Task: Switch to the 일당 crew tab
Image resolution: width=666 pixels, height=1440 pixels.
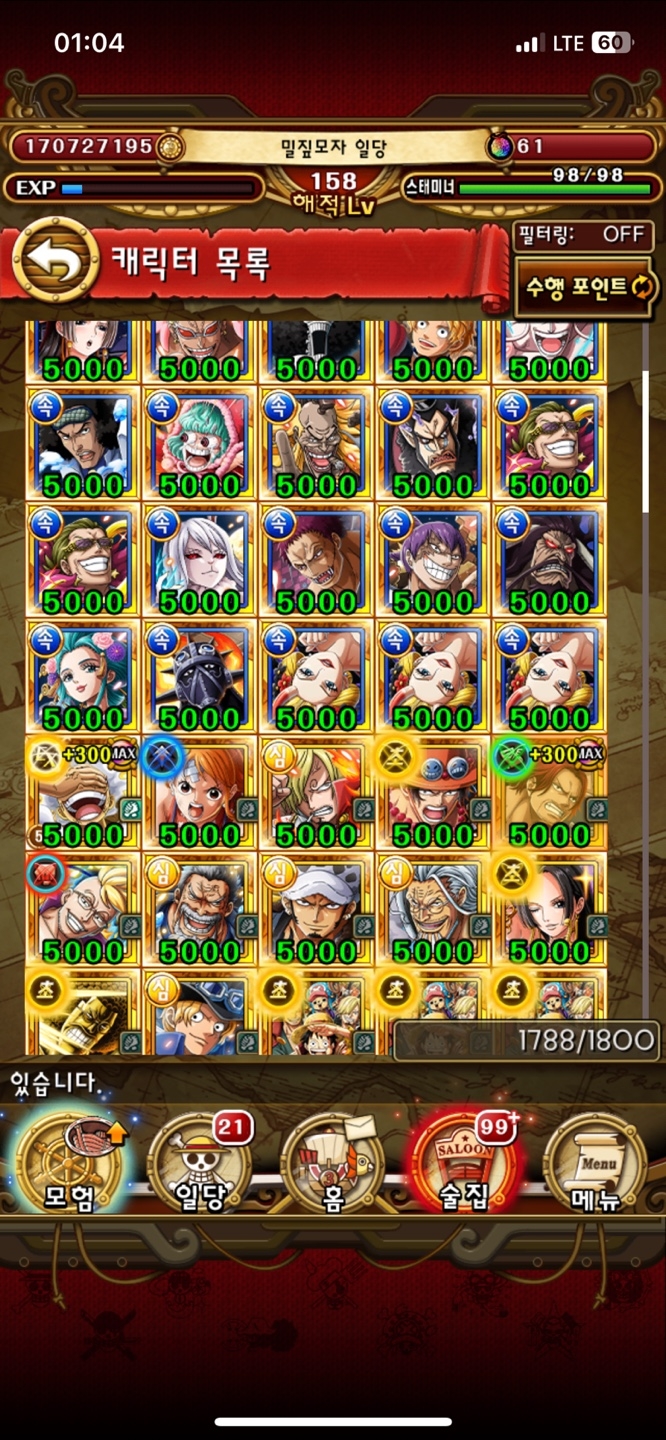Action: tap(199, 1162)
